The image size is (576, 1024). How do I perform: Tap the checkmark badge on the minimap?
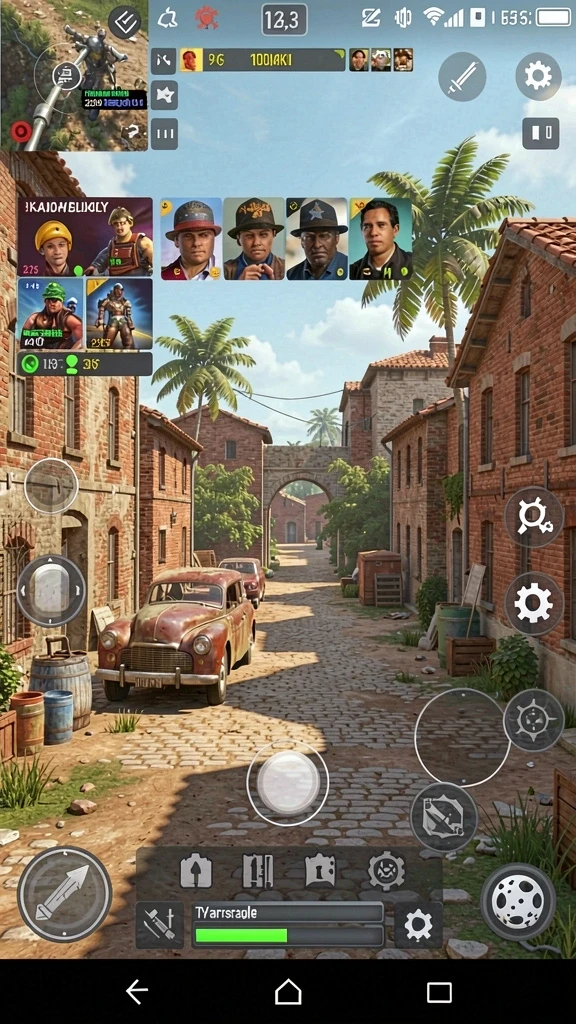(124, 23)
